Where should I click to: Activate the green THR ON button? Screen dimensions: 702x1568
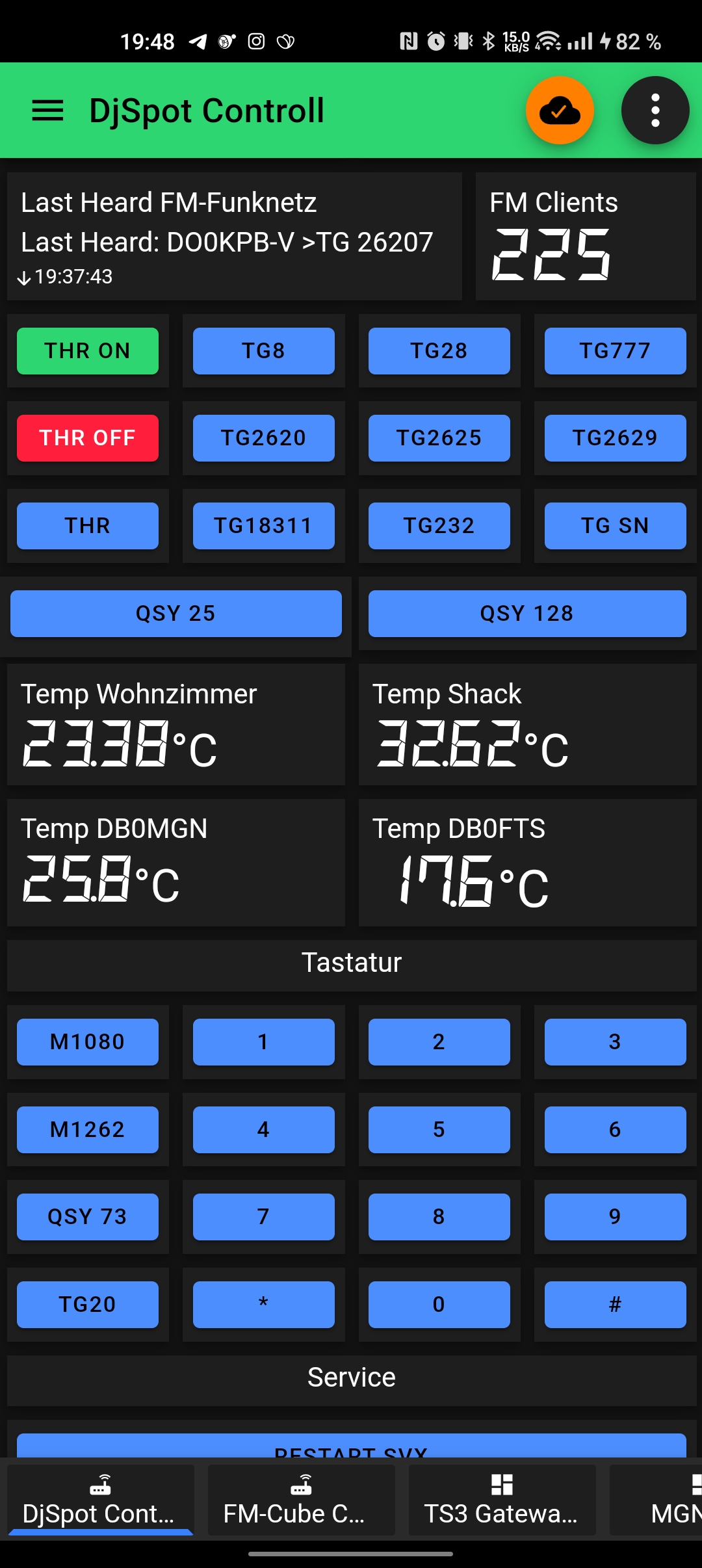[x=88, y=351]
